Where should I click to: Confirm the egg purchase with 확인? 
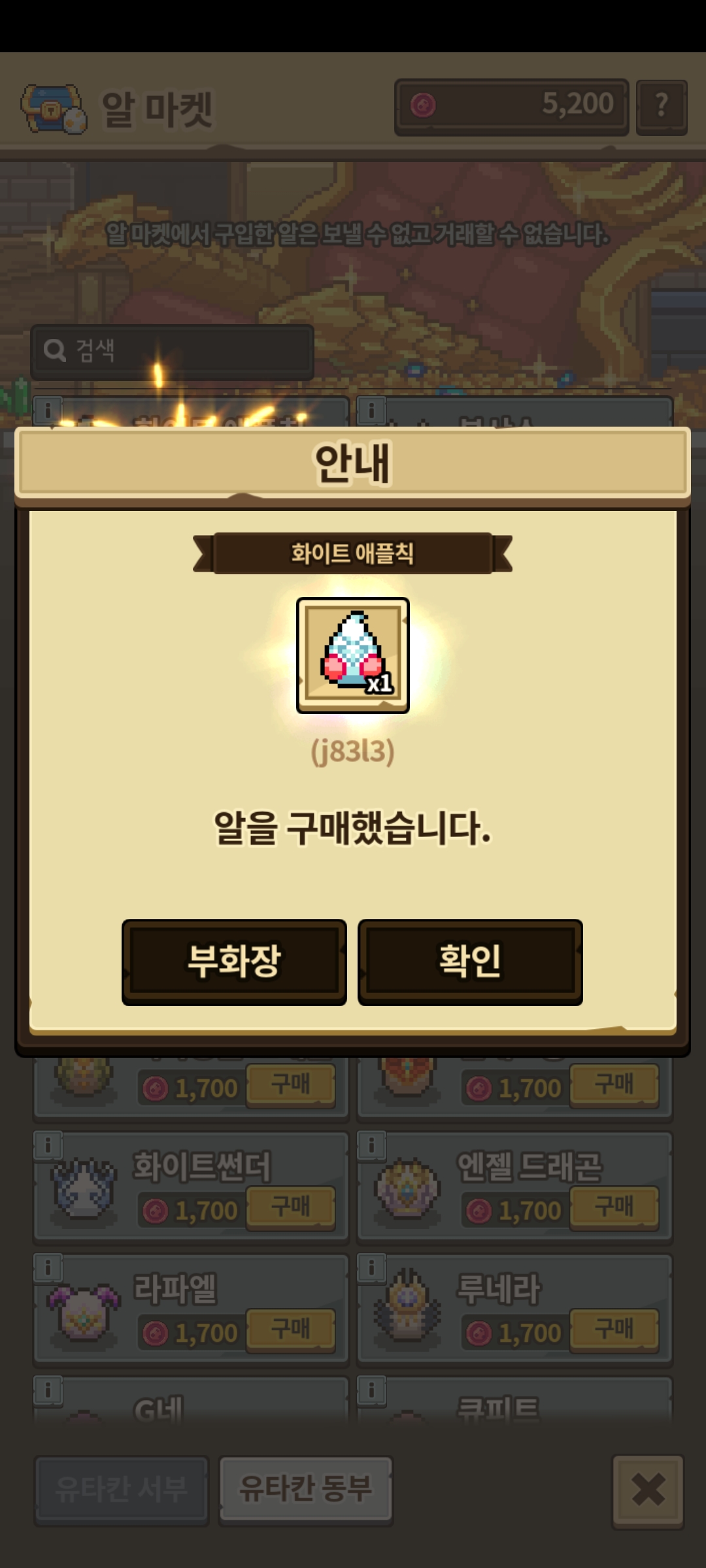470,962
